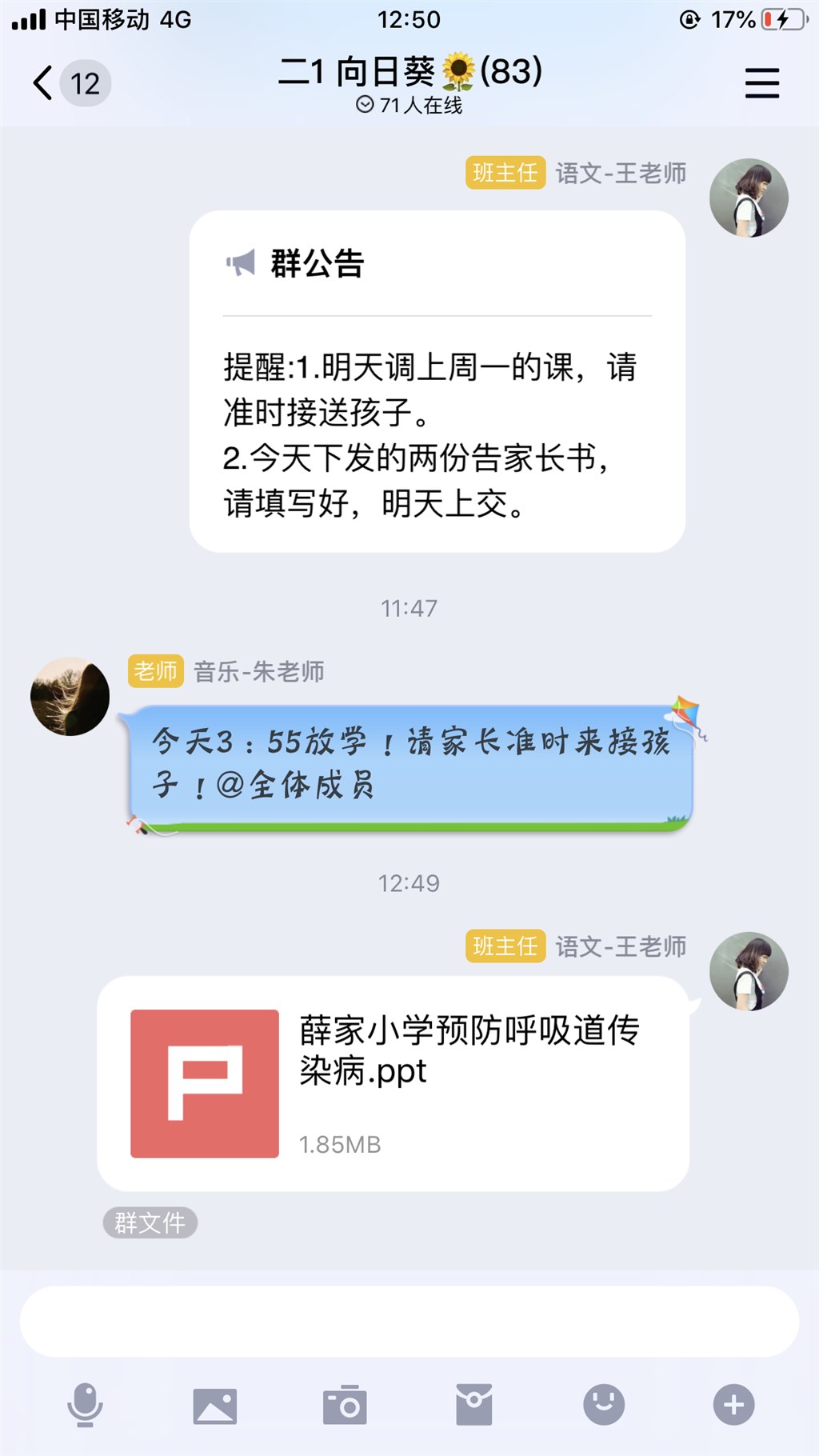Tap the 群文件 tag below the file
This screenshot has height=1456, width=819.
pos(150,1222)
